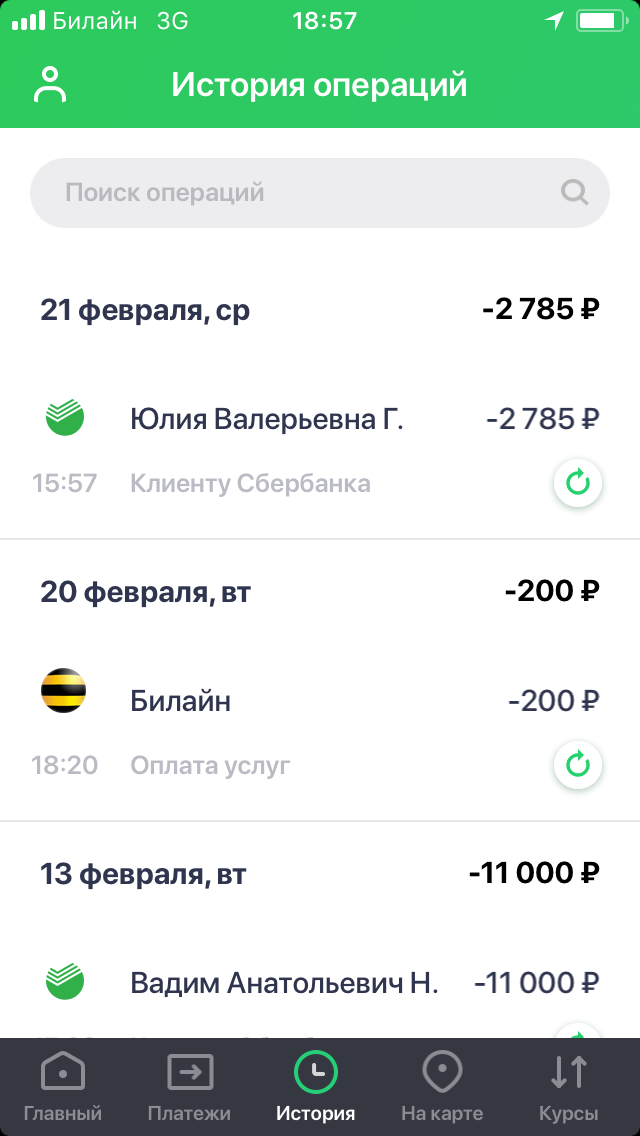This screenshot has height=1136, width=640.
Task: Go to the Платежи tab
Action: [189, 1087]
